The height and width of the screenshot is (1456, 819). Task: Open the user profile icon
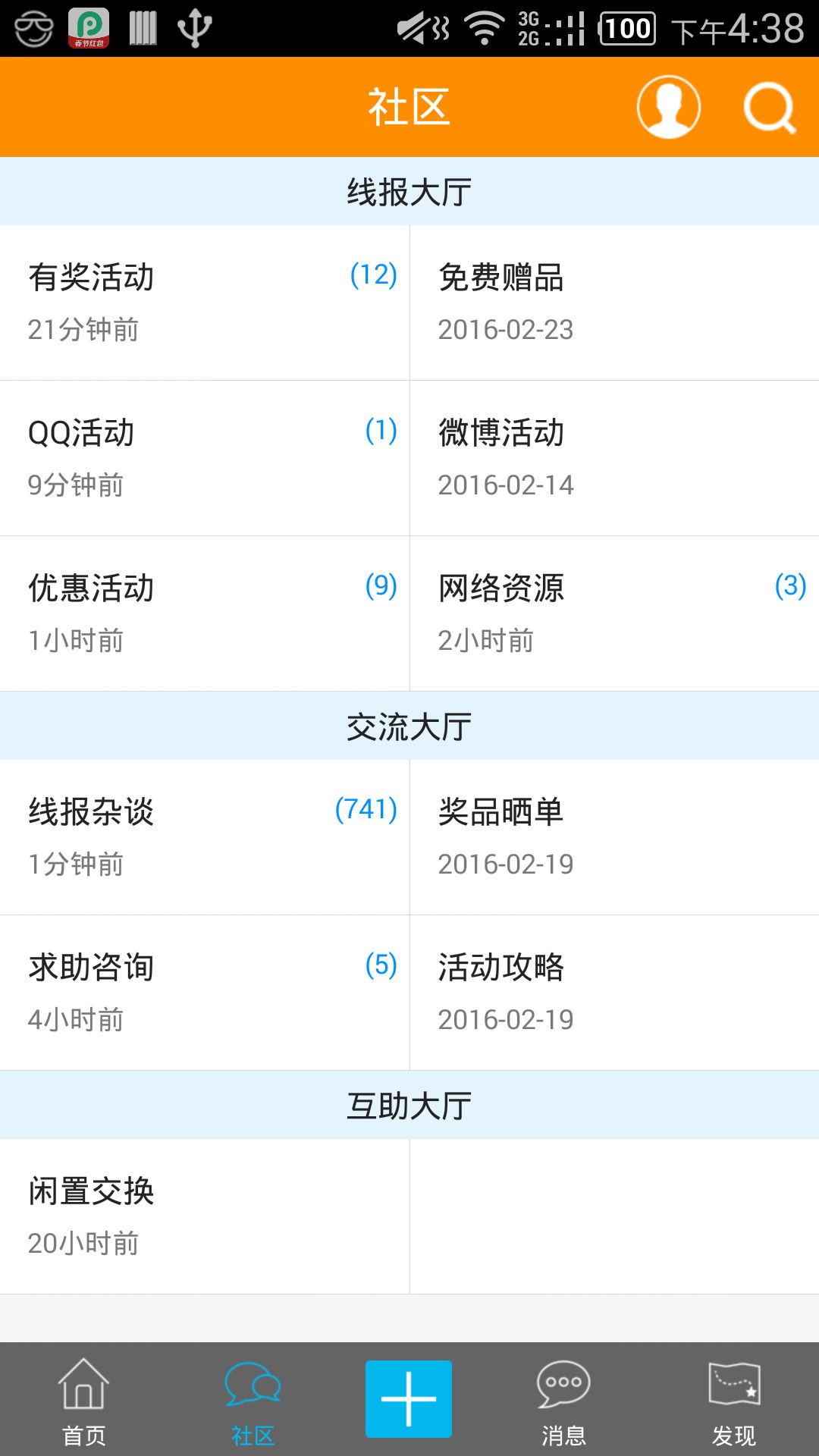coord(668,107)
